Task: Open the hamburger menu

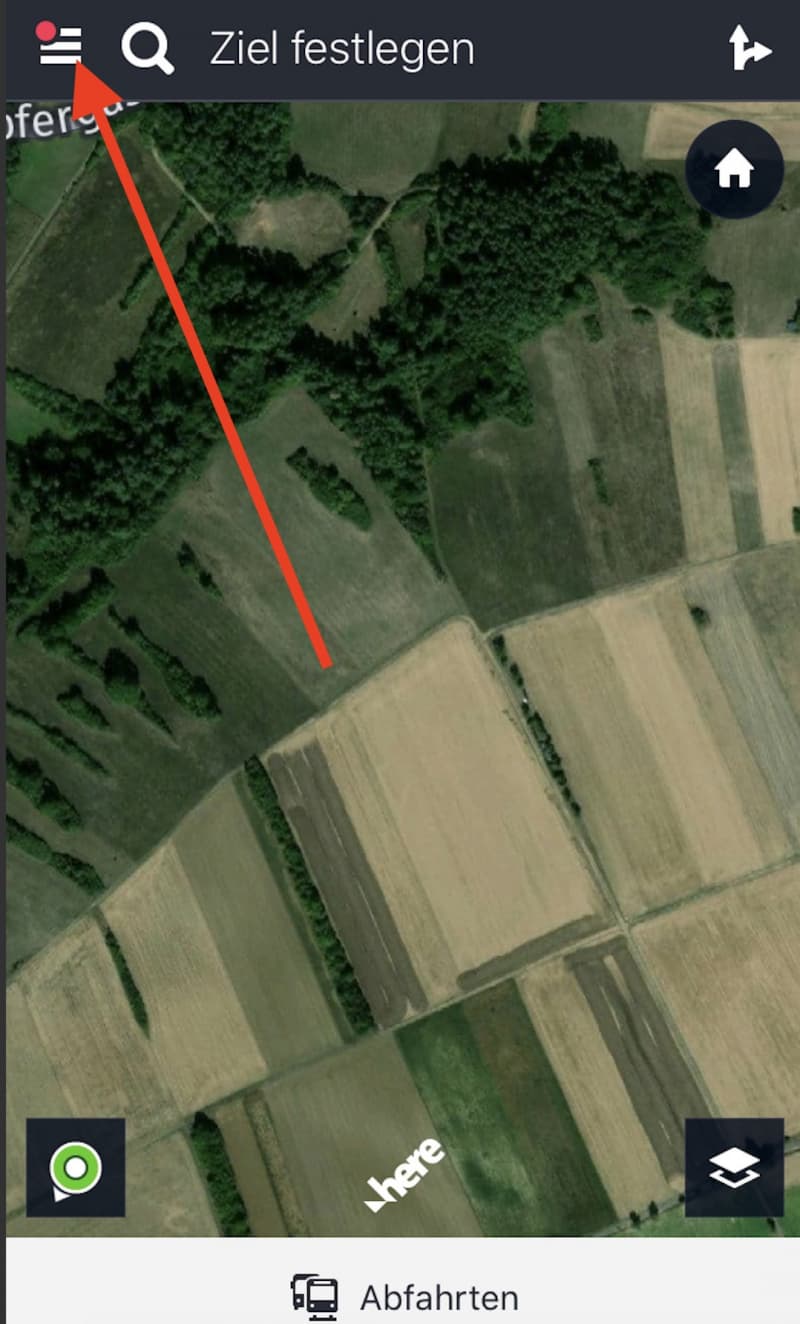Action: click(60, 47)
